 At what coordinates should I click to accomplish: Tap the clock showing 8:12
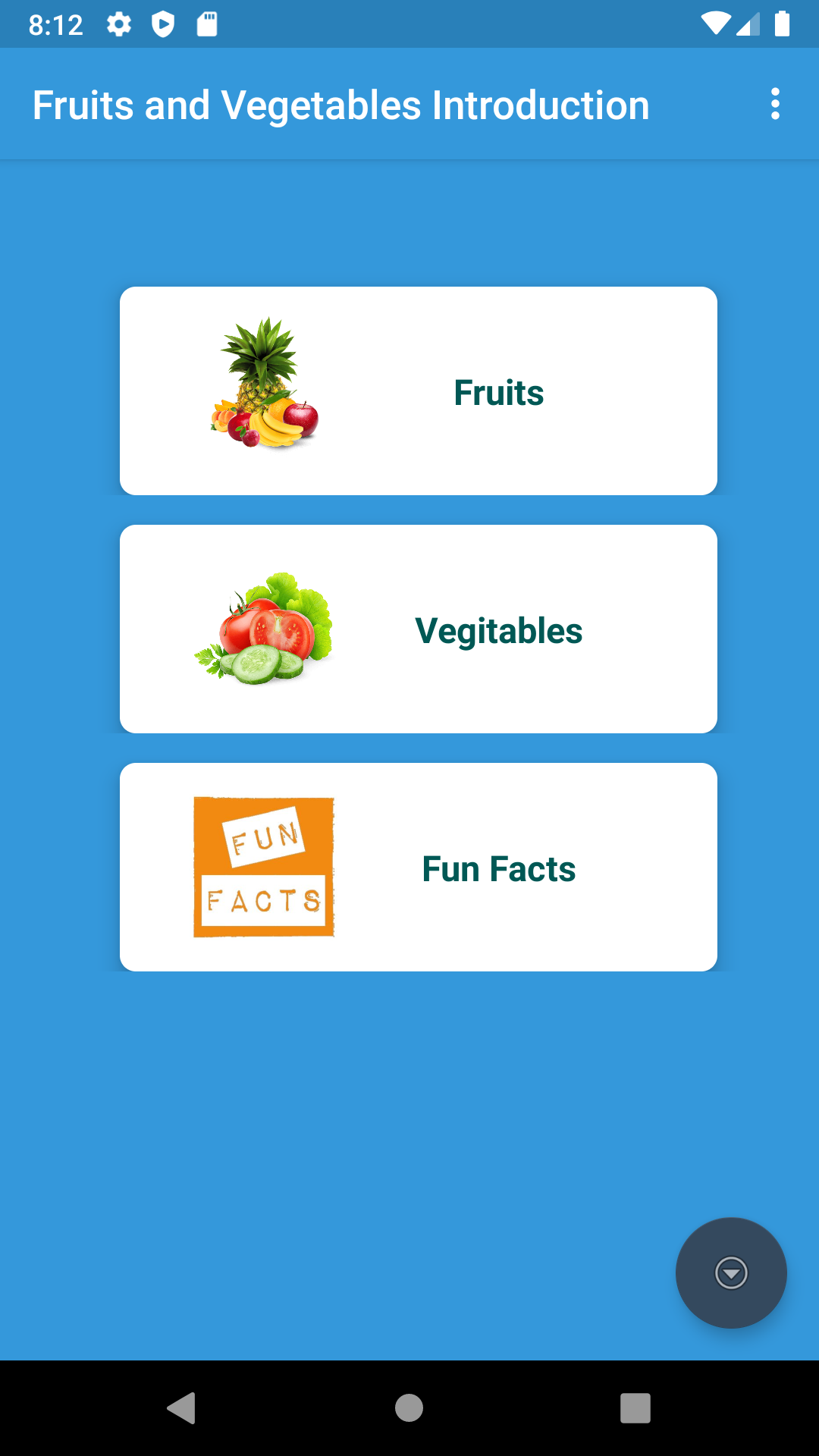(x=57, y=24)
